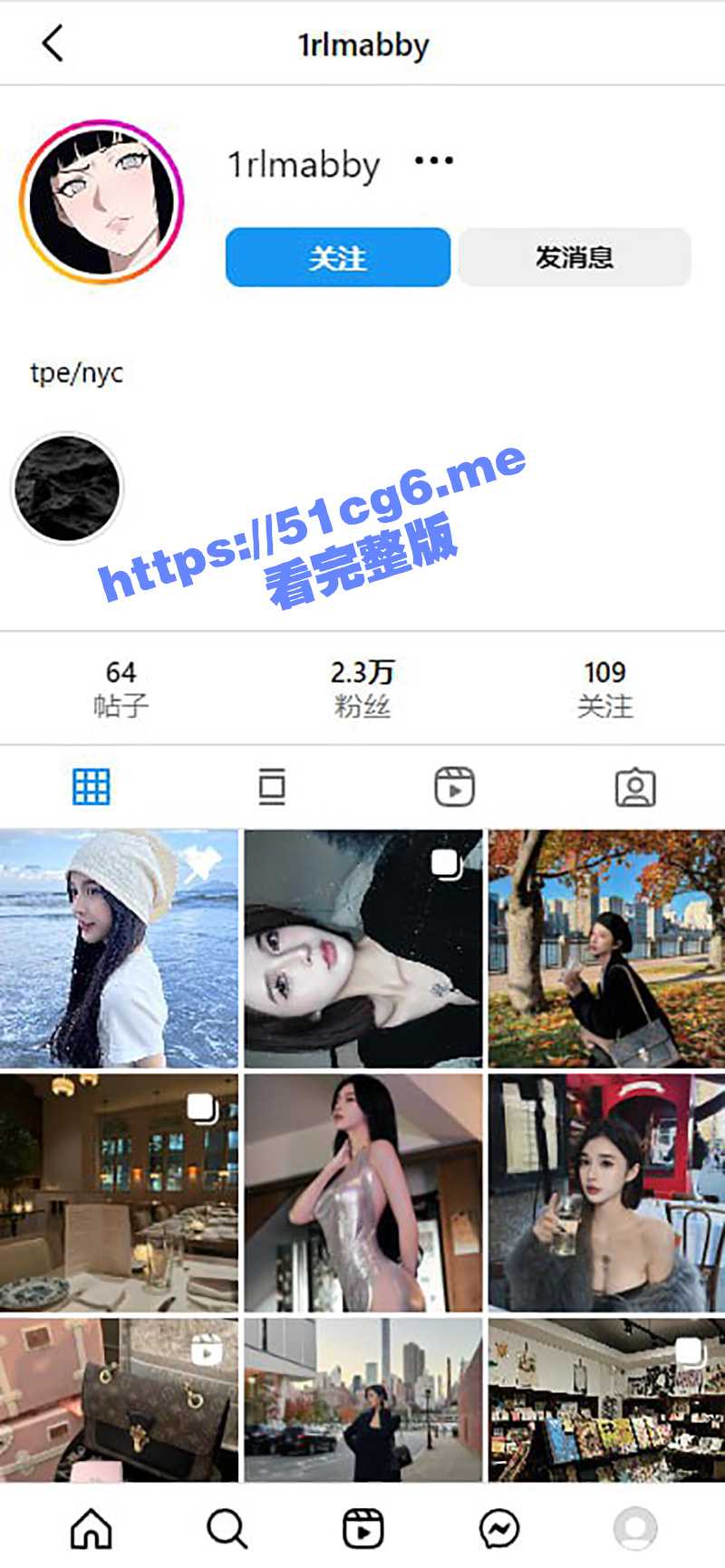View the profile picture story

click(x=101, y=201)
